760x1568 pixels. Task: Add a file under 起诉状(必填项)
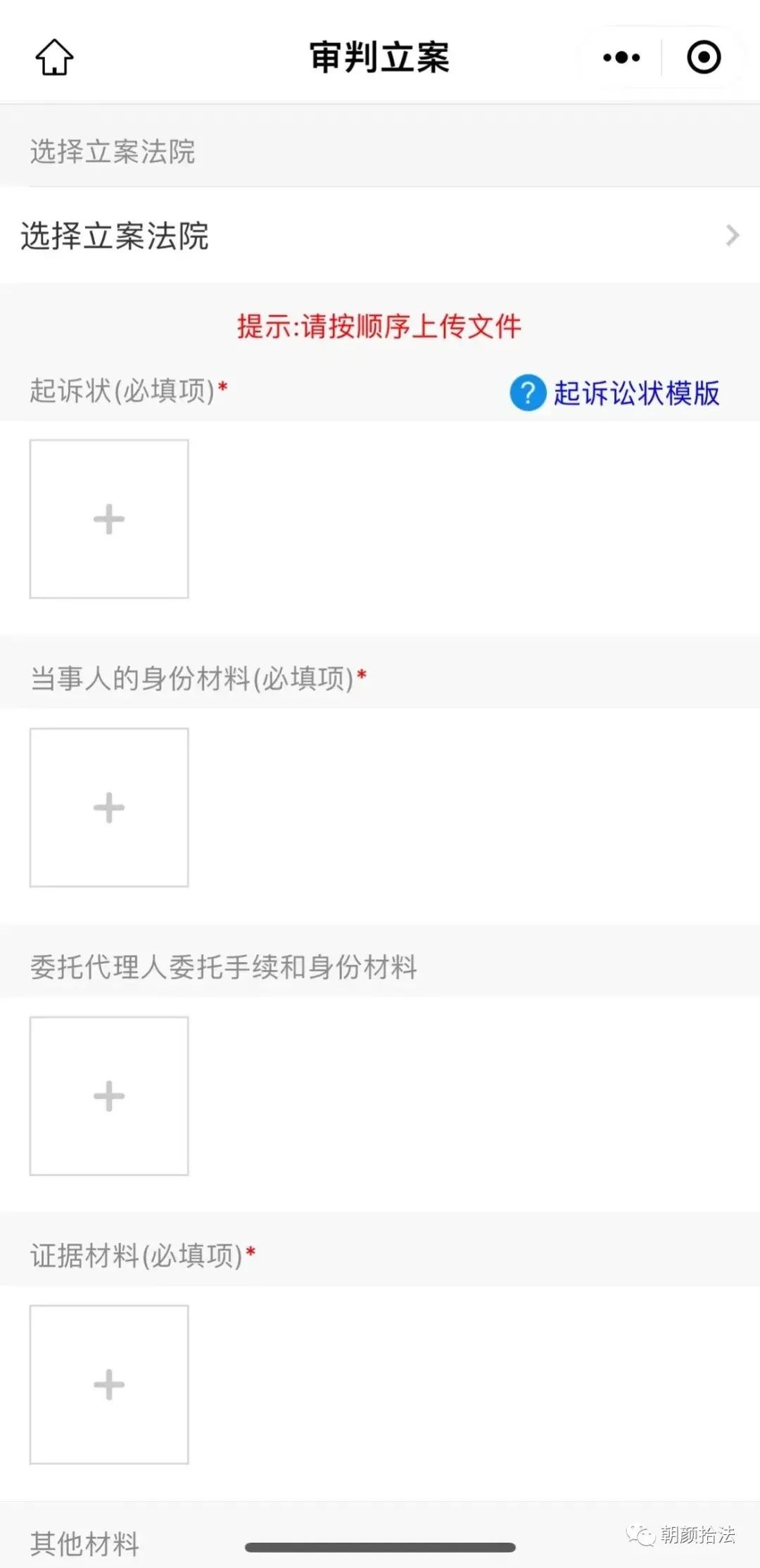pyautogui.click(x=109, y=519)
